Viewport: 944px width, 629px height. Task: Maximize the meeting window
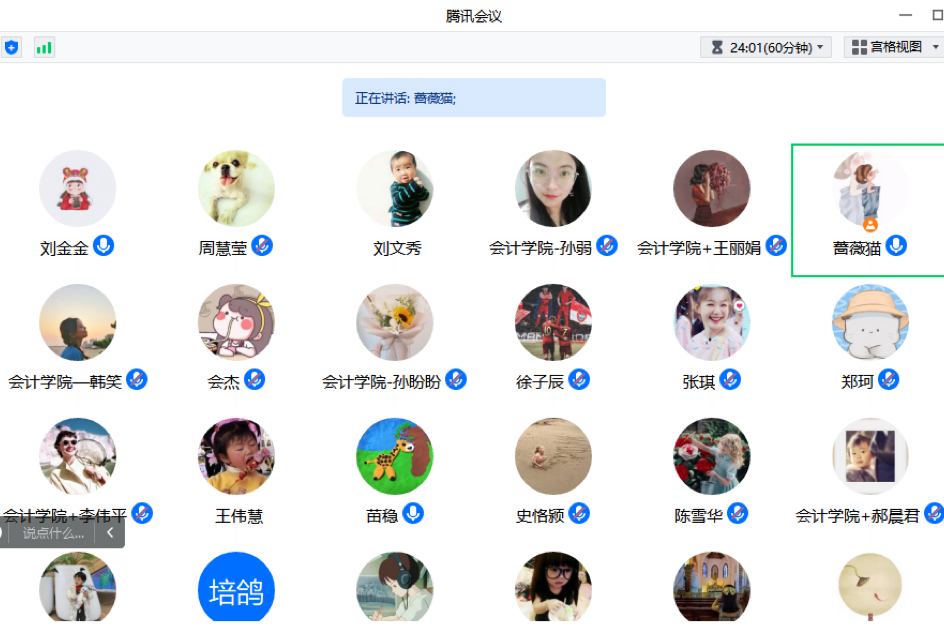click(x=937, y=15)
